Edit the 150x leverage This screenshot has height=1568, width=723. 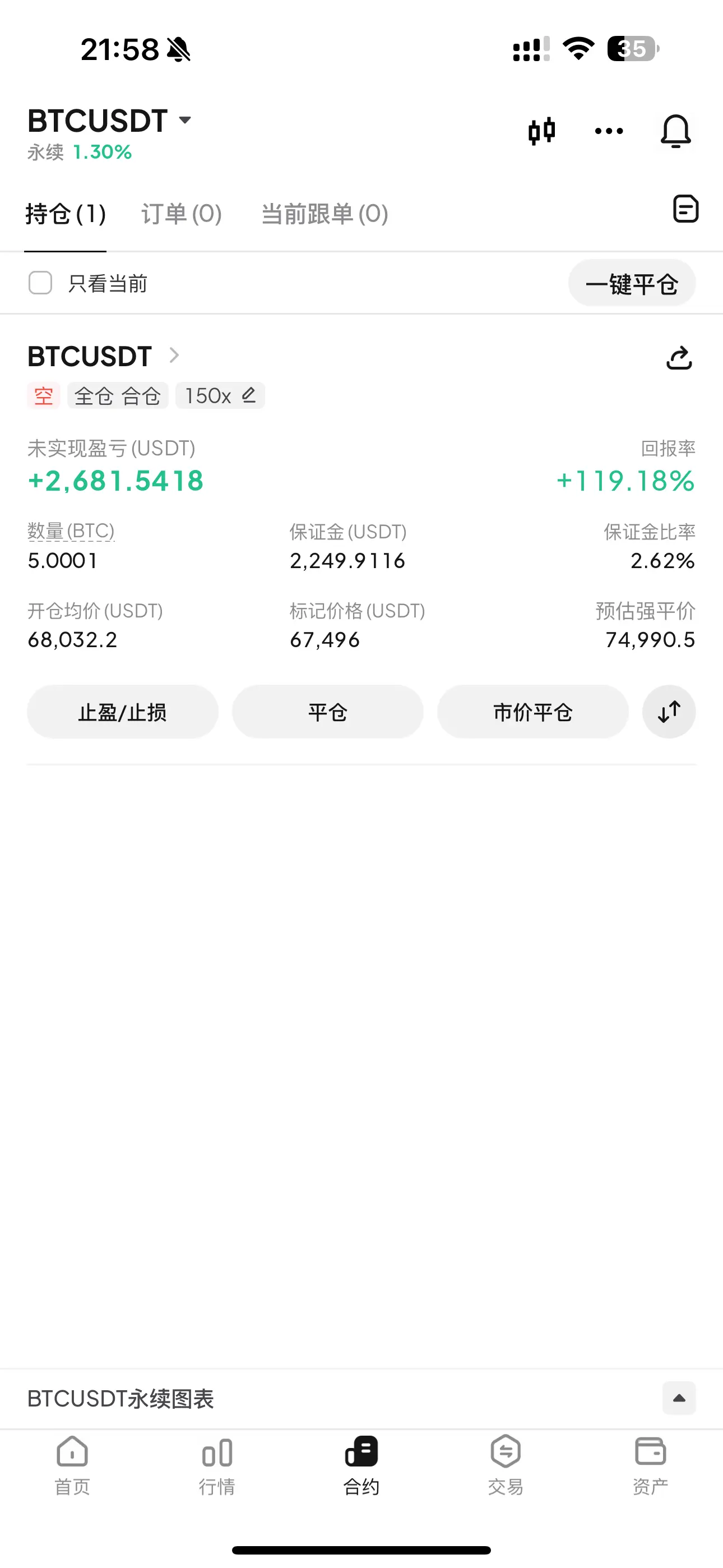[220, 396]
